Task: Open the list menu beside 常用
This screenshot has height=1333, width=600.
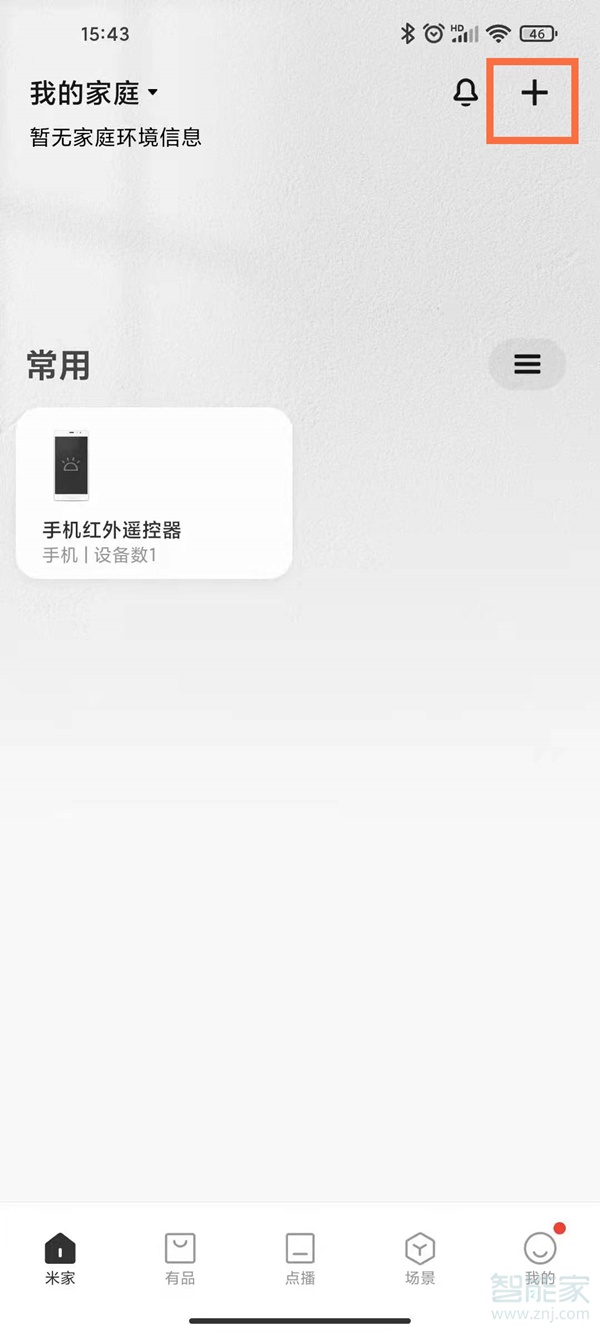Action: tap(527, 365)
